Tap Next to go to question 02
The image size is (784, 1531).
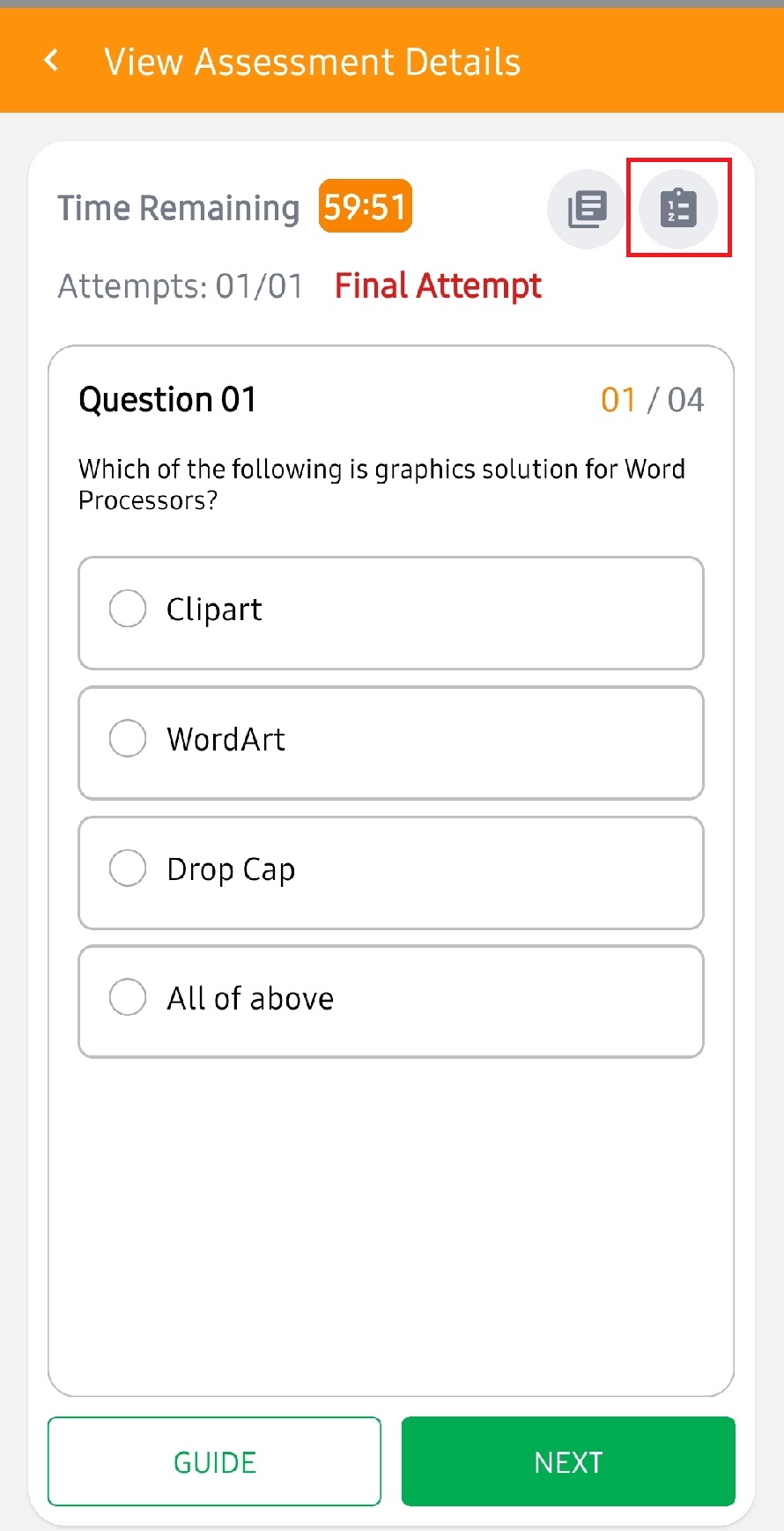[568, 1461]
